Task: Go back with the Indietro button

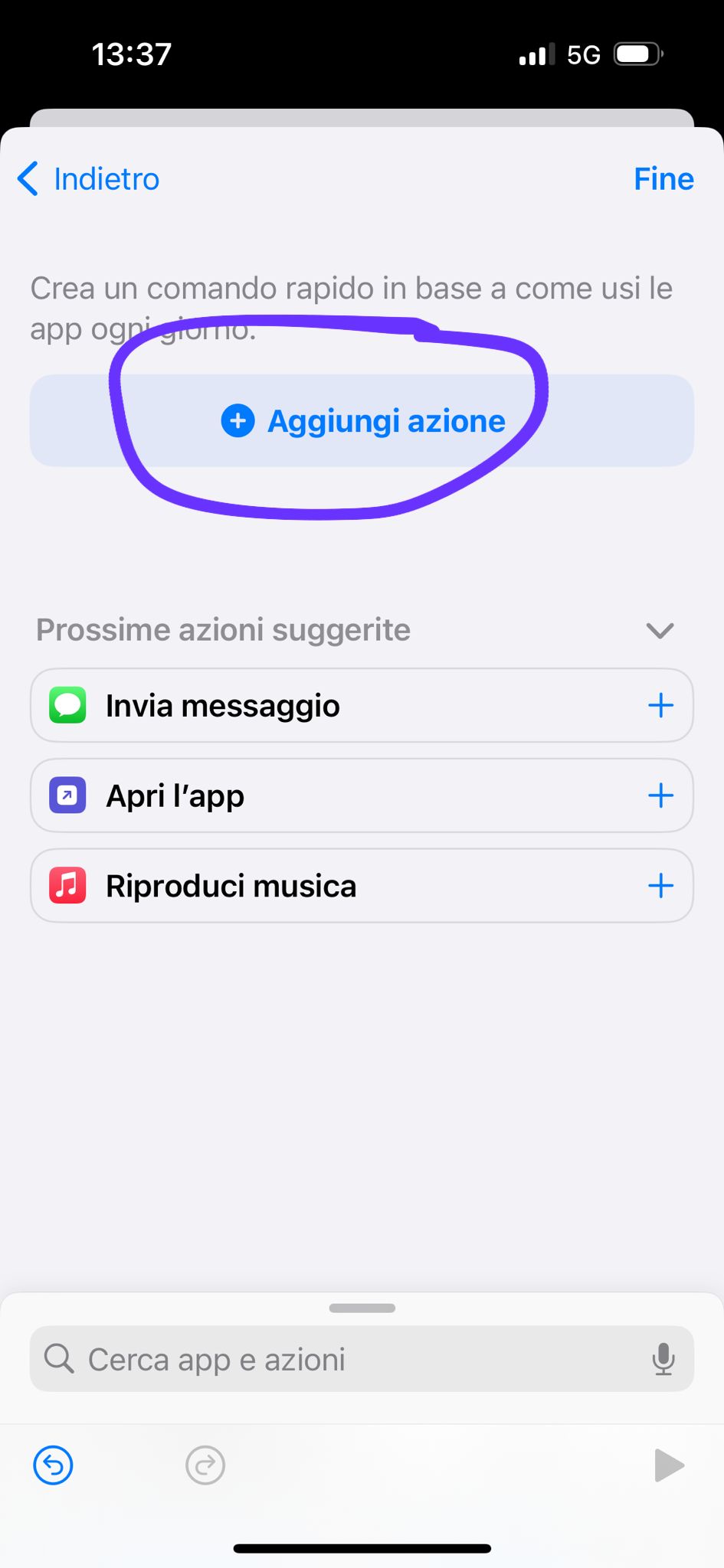Action: pos(89,179)
